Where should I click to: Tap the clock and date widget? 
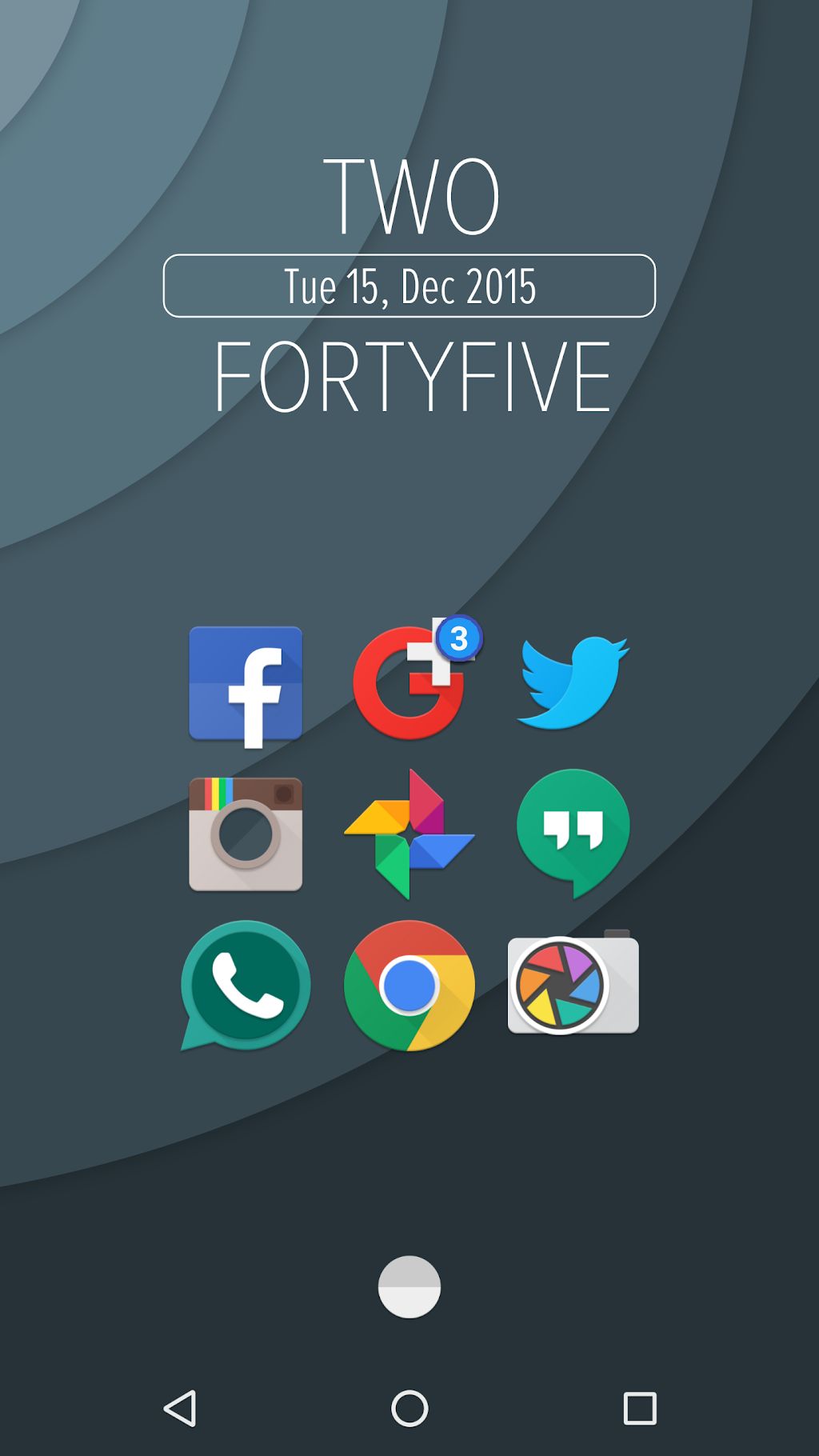pos(409,286)
